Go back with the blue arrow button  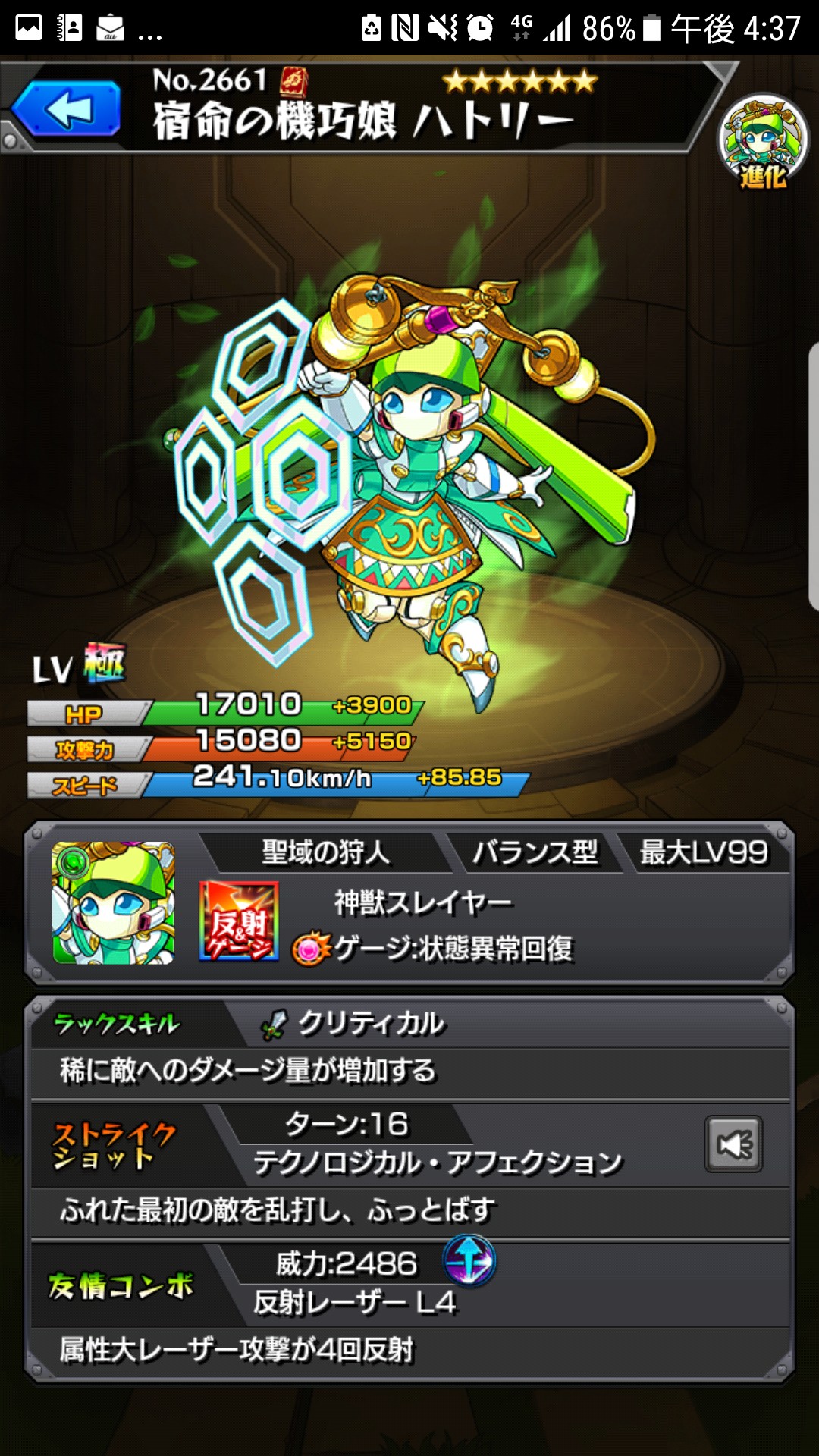[x=67, y=110]
